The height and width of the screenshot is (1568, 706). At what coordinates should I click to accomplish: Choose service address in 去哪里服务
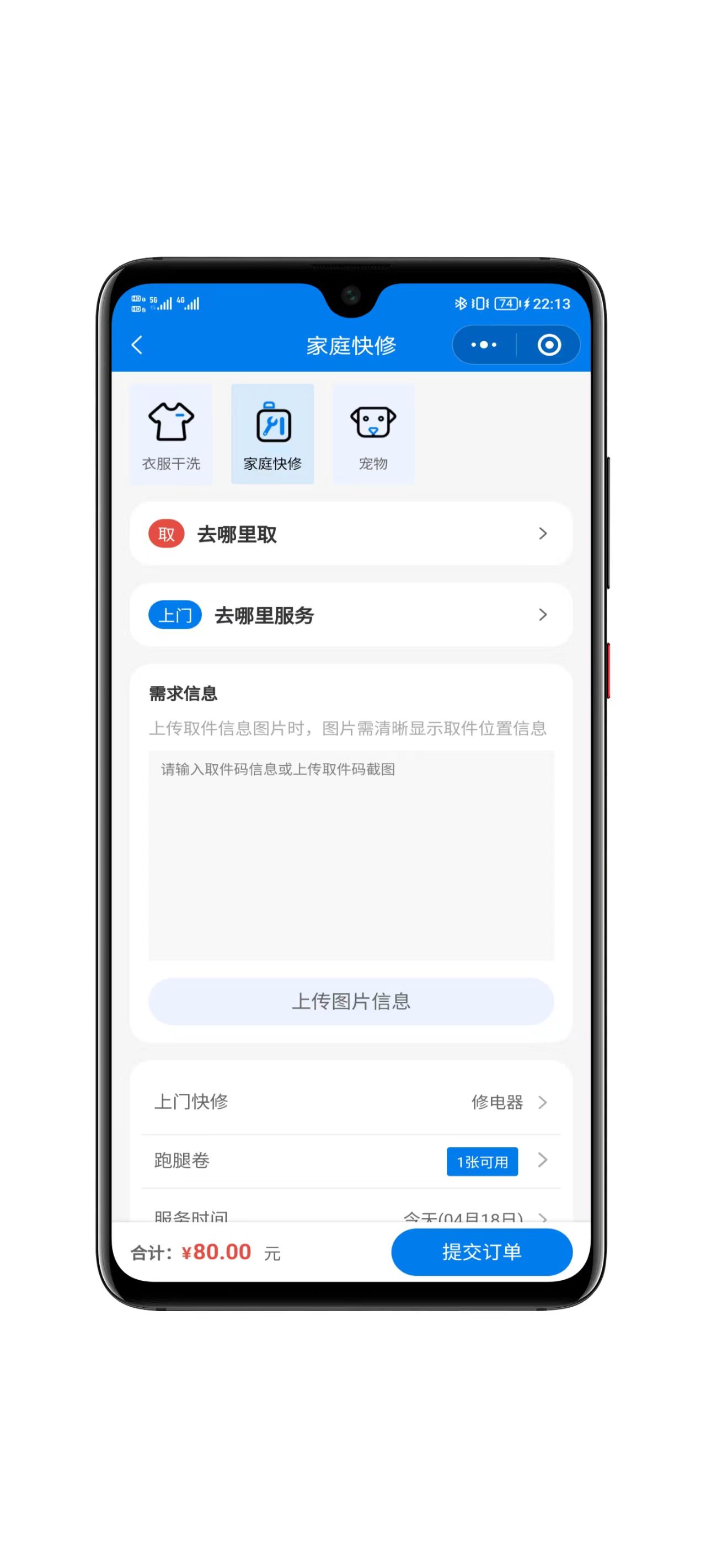[351, 615]
